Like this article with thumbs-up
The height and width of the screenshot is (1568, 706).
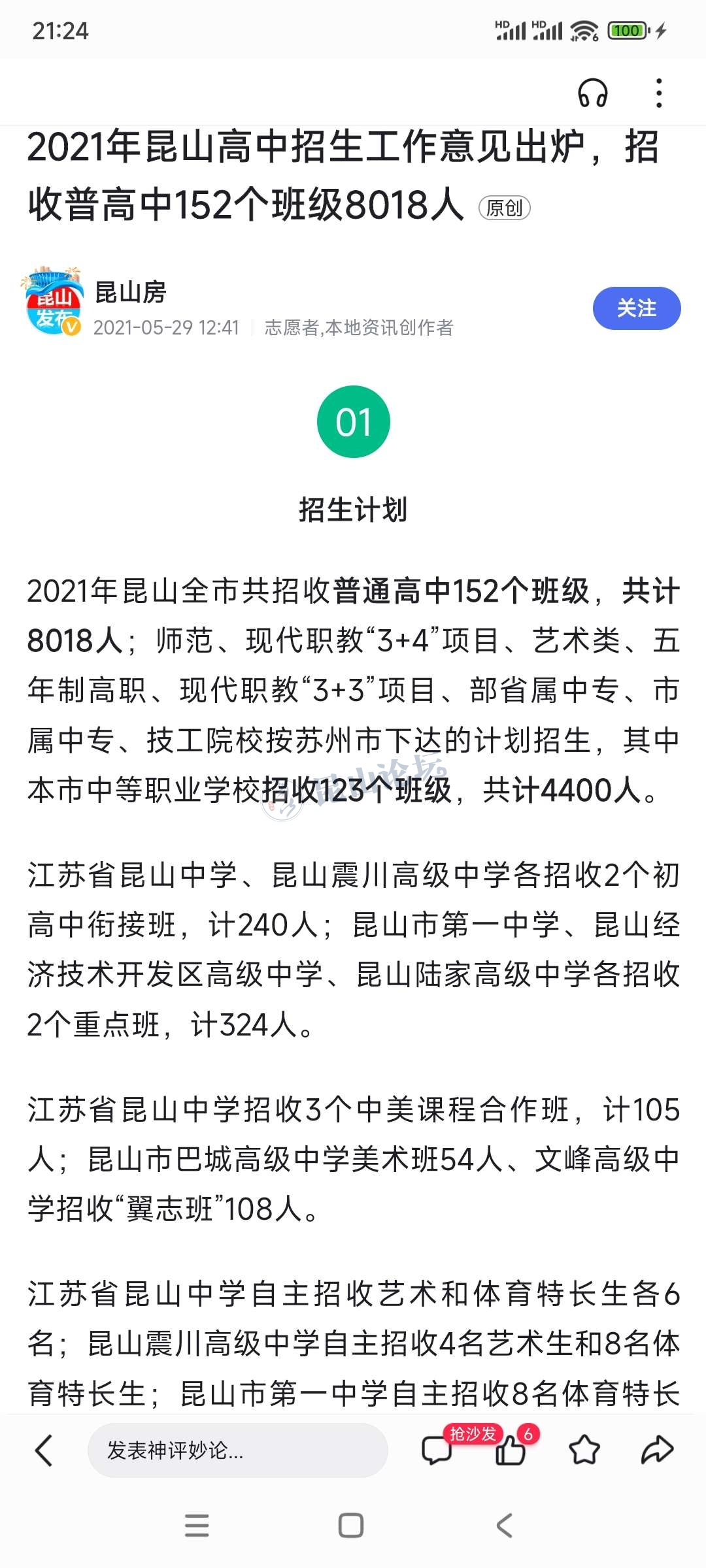(x=511, y=1451)
